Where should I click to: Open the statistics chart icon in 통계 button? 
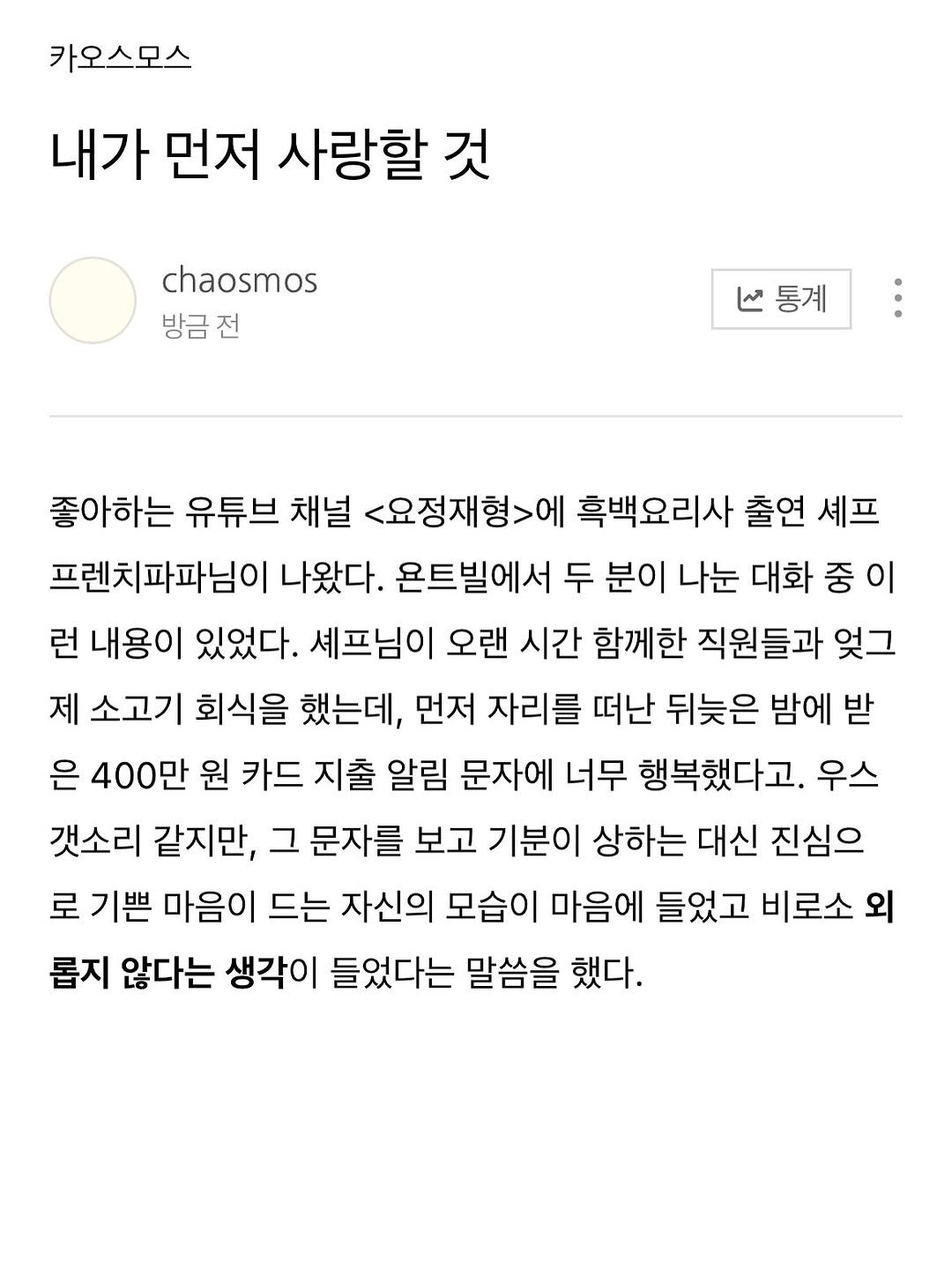coord(751,300)
